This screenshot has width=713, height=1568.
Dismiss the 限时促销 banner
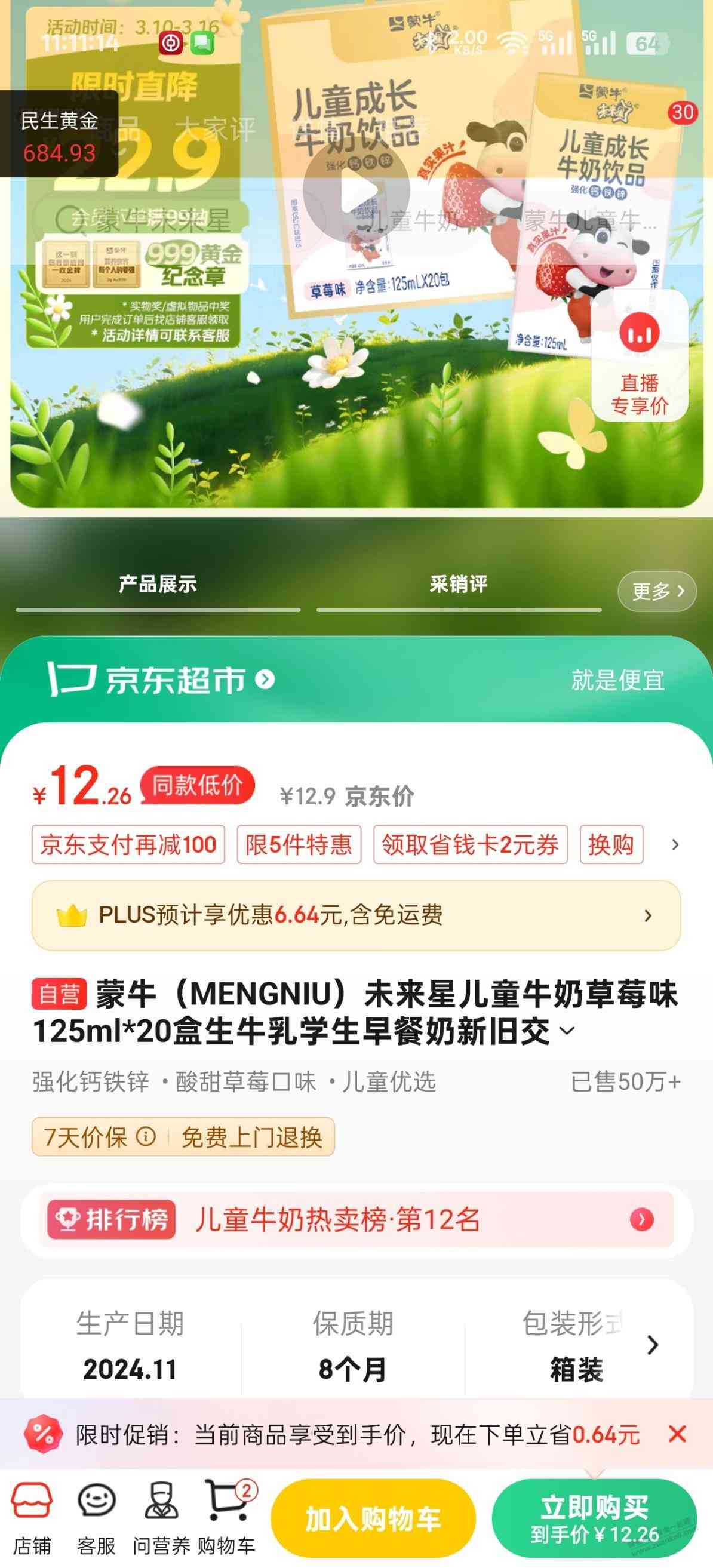click(x=677, y=1435)
